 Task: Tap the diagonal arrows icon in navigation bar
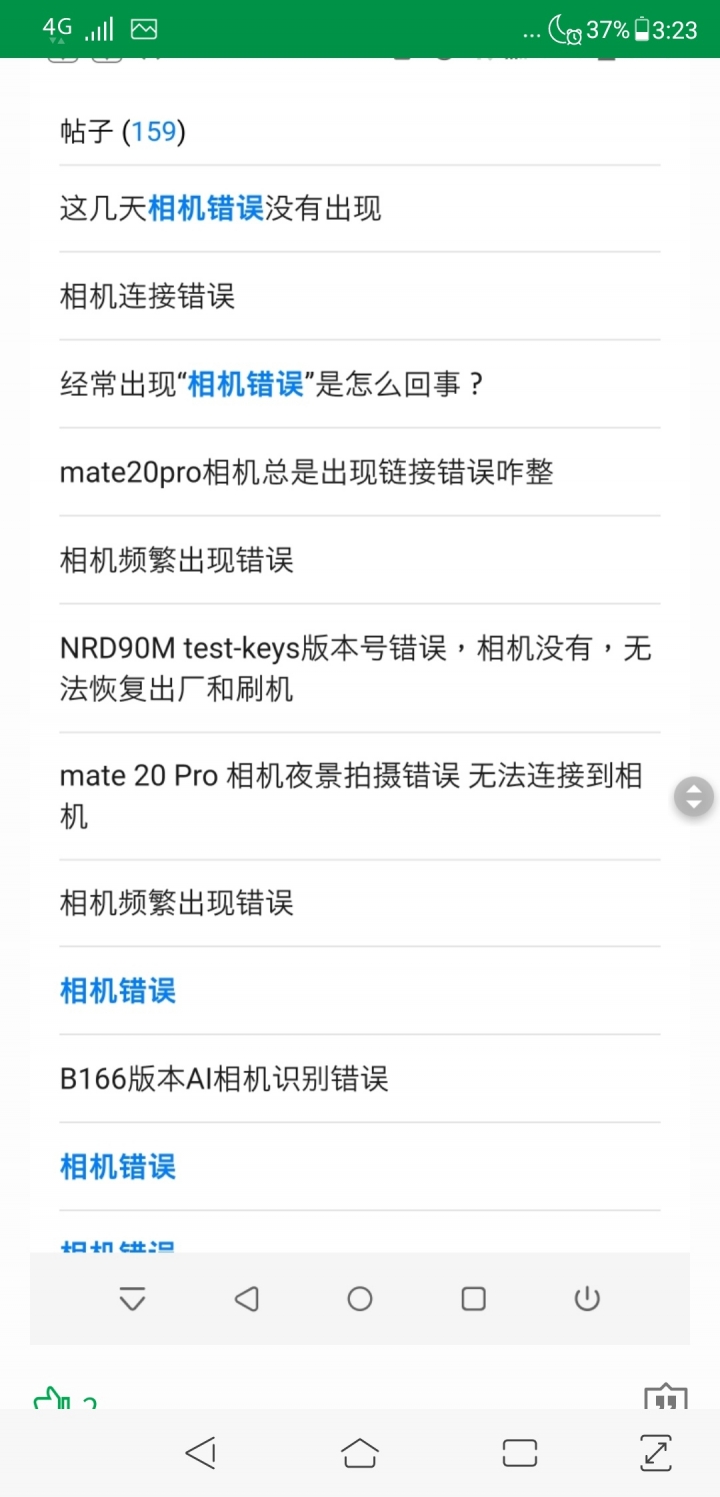(x=655, y=1452)
